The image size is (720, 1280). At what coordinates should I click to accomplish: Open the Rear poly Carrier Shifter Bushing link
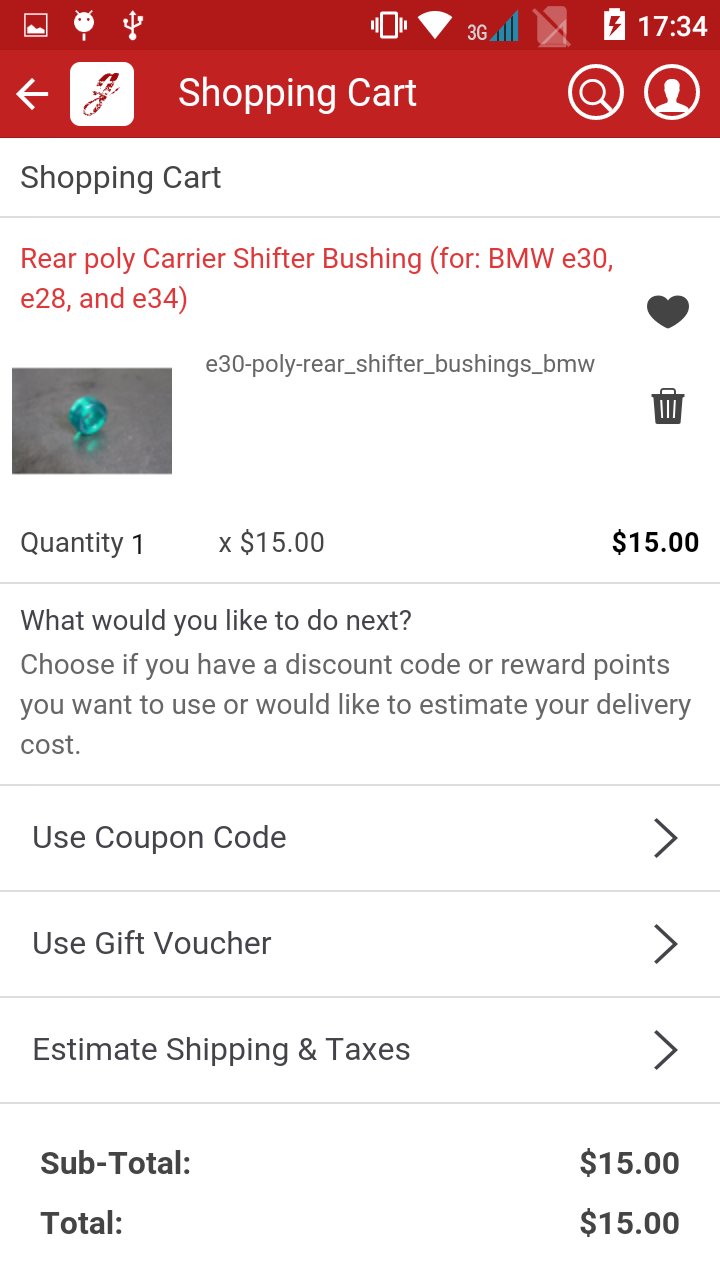[x=317, y=278]
